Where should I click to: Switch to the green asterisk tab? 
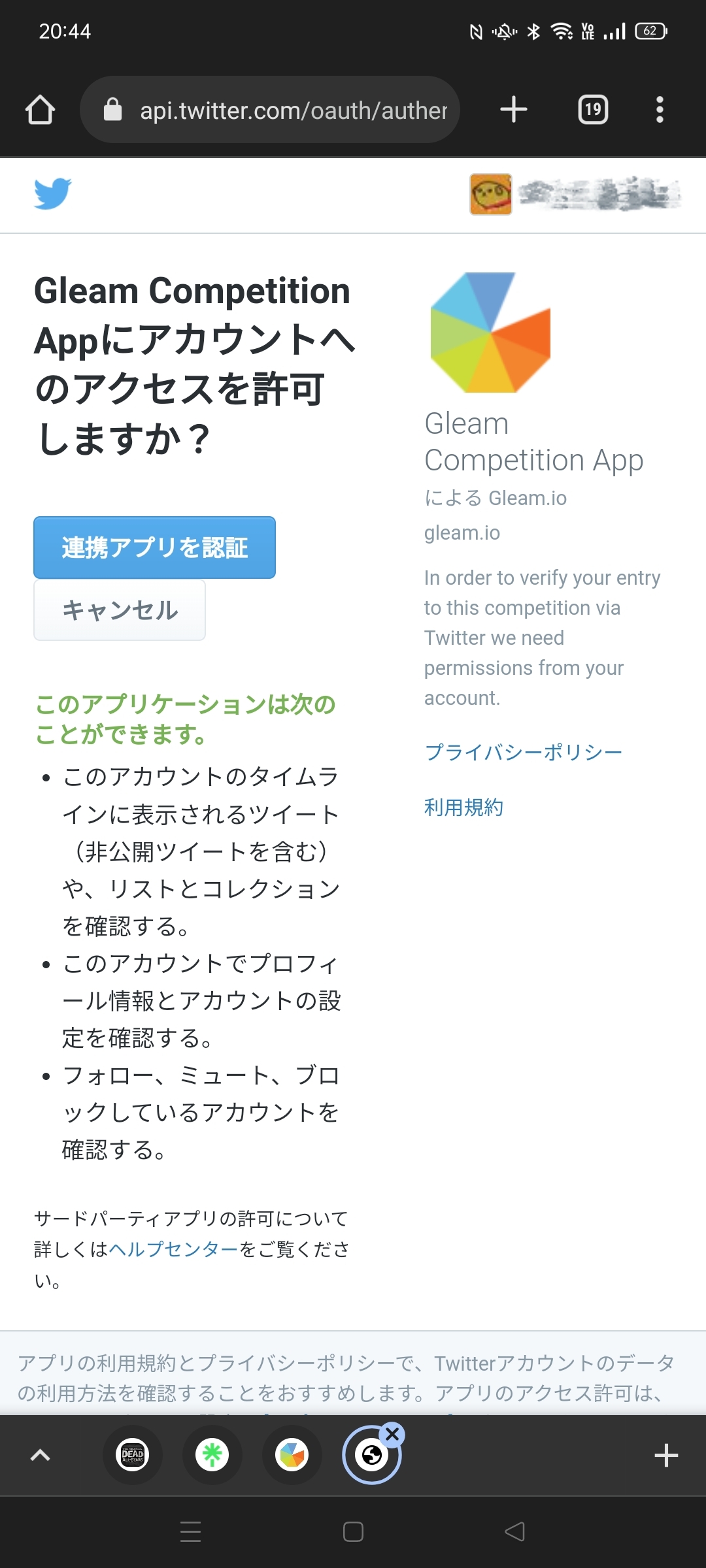[212, 1455]
